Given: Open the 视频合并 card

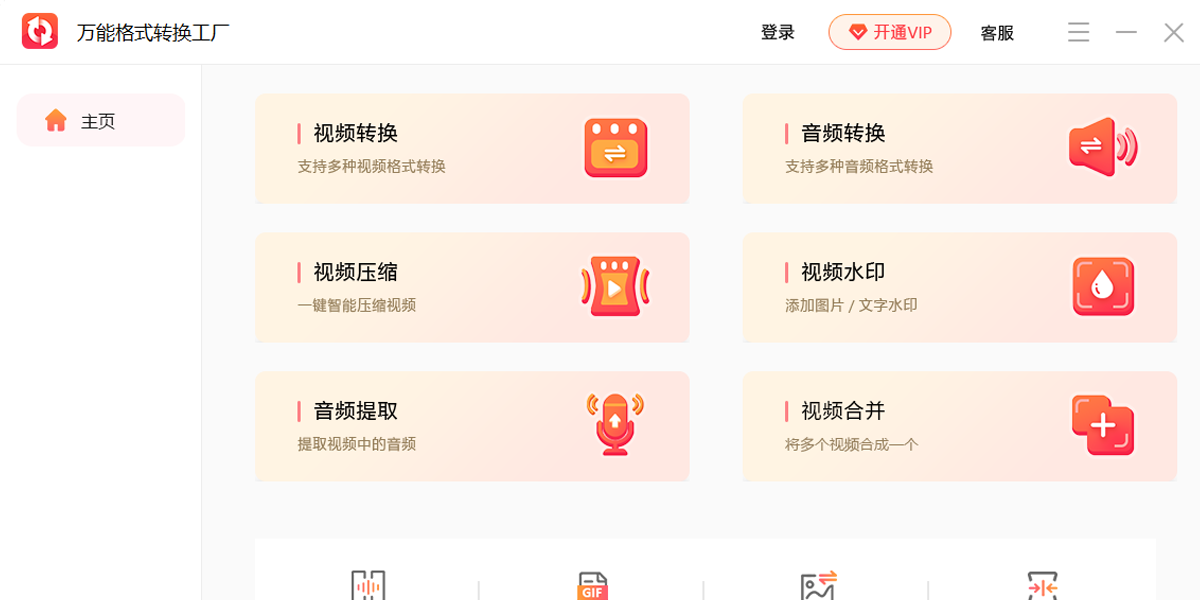Looking at the screenshot, I should pos(959,426).
